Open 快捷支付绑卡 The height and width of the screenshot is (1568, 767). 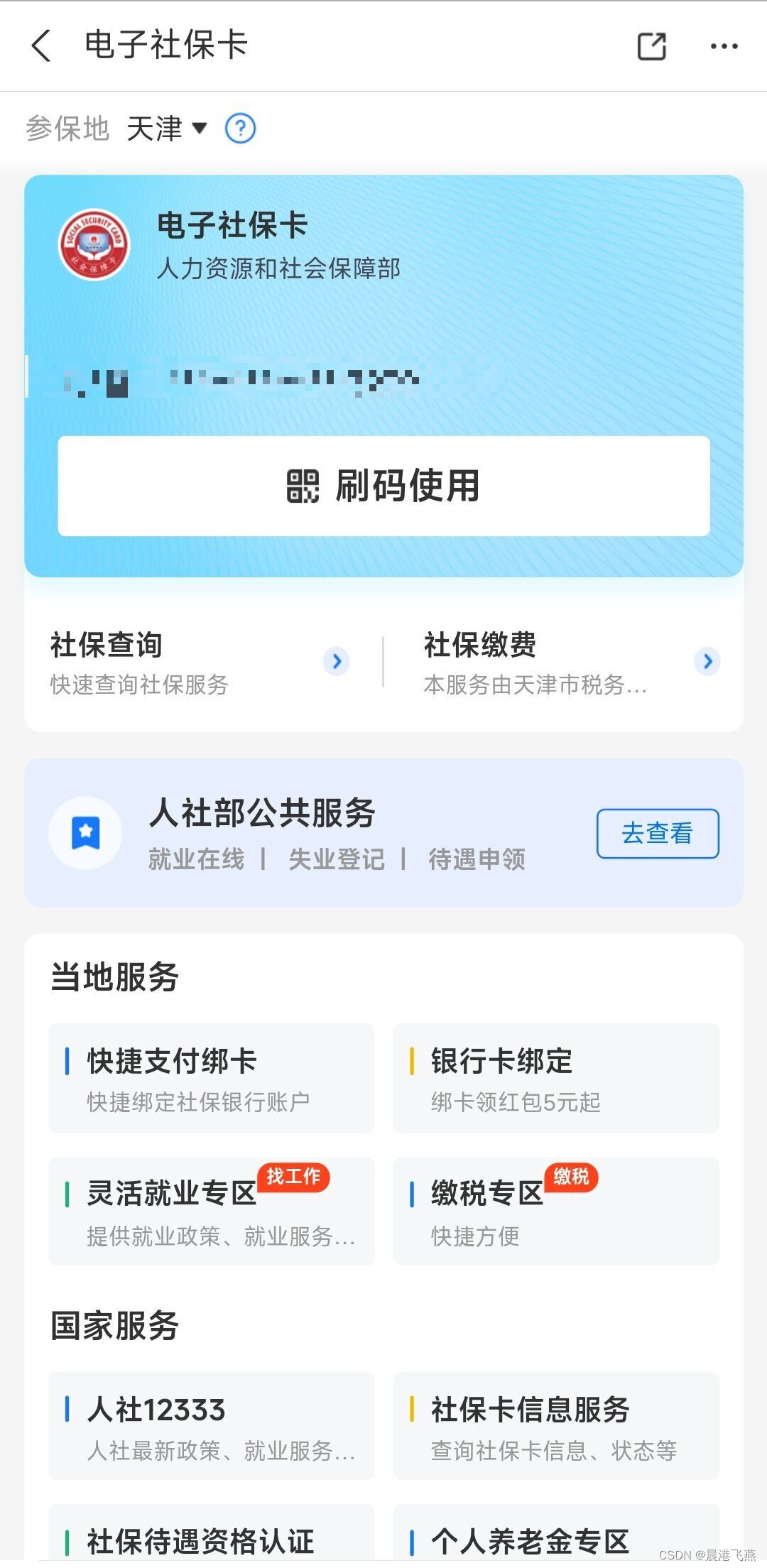point(211,1078)
